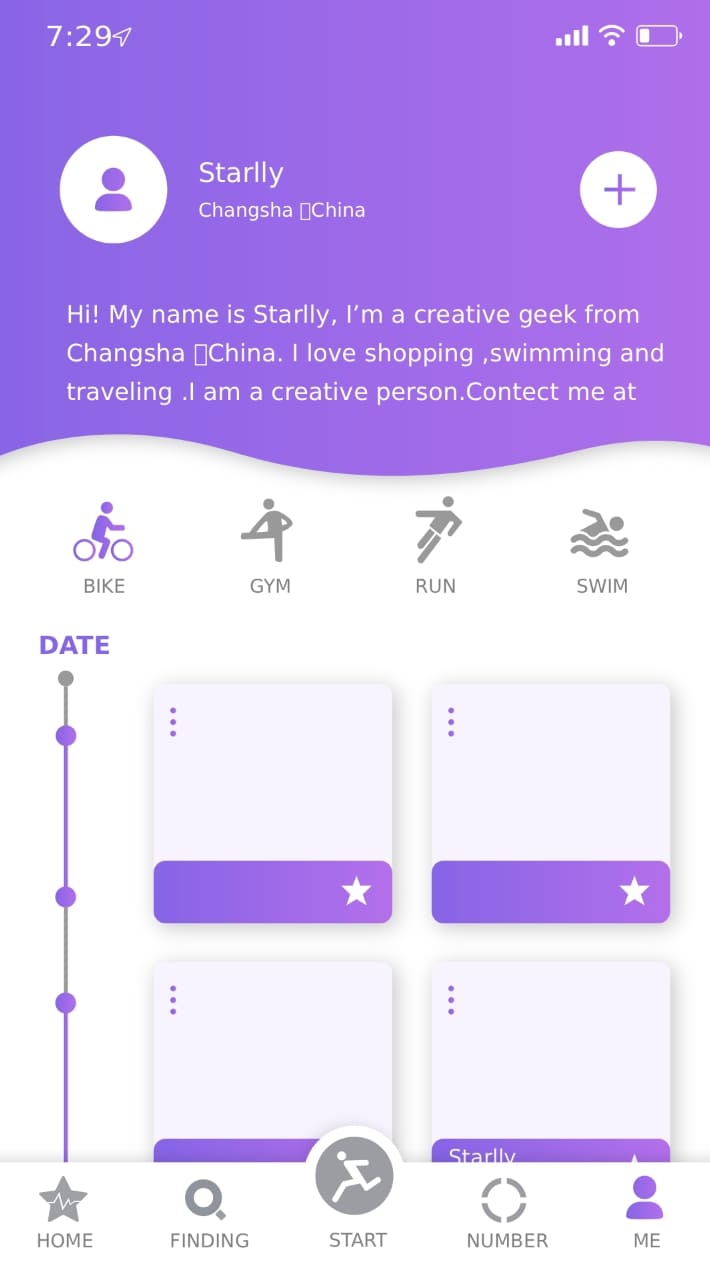Viewport: 710px width, 1264px height.
Task: Select the GYM activity
Action: coord(269,548)
